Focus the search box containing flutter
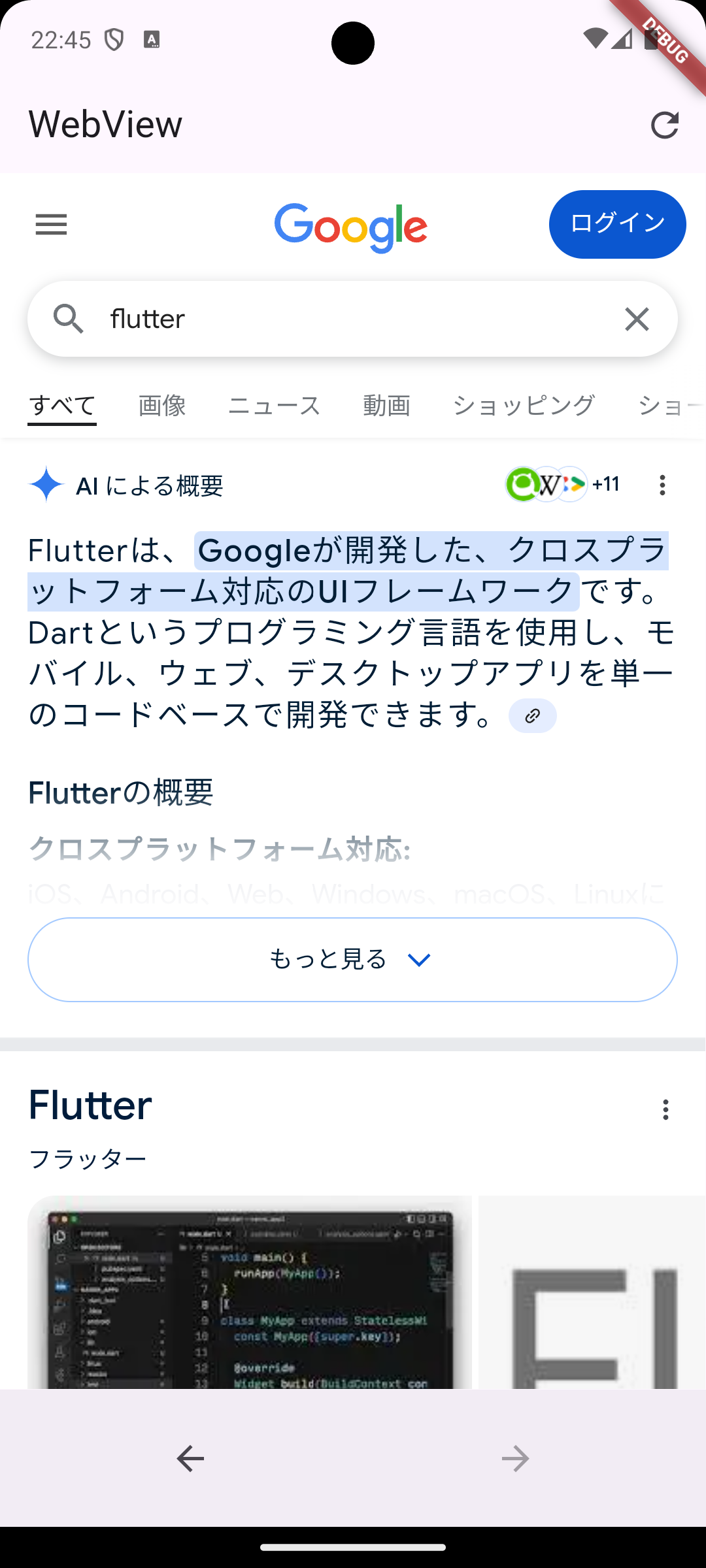 coord(353,319)
